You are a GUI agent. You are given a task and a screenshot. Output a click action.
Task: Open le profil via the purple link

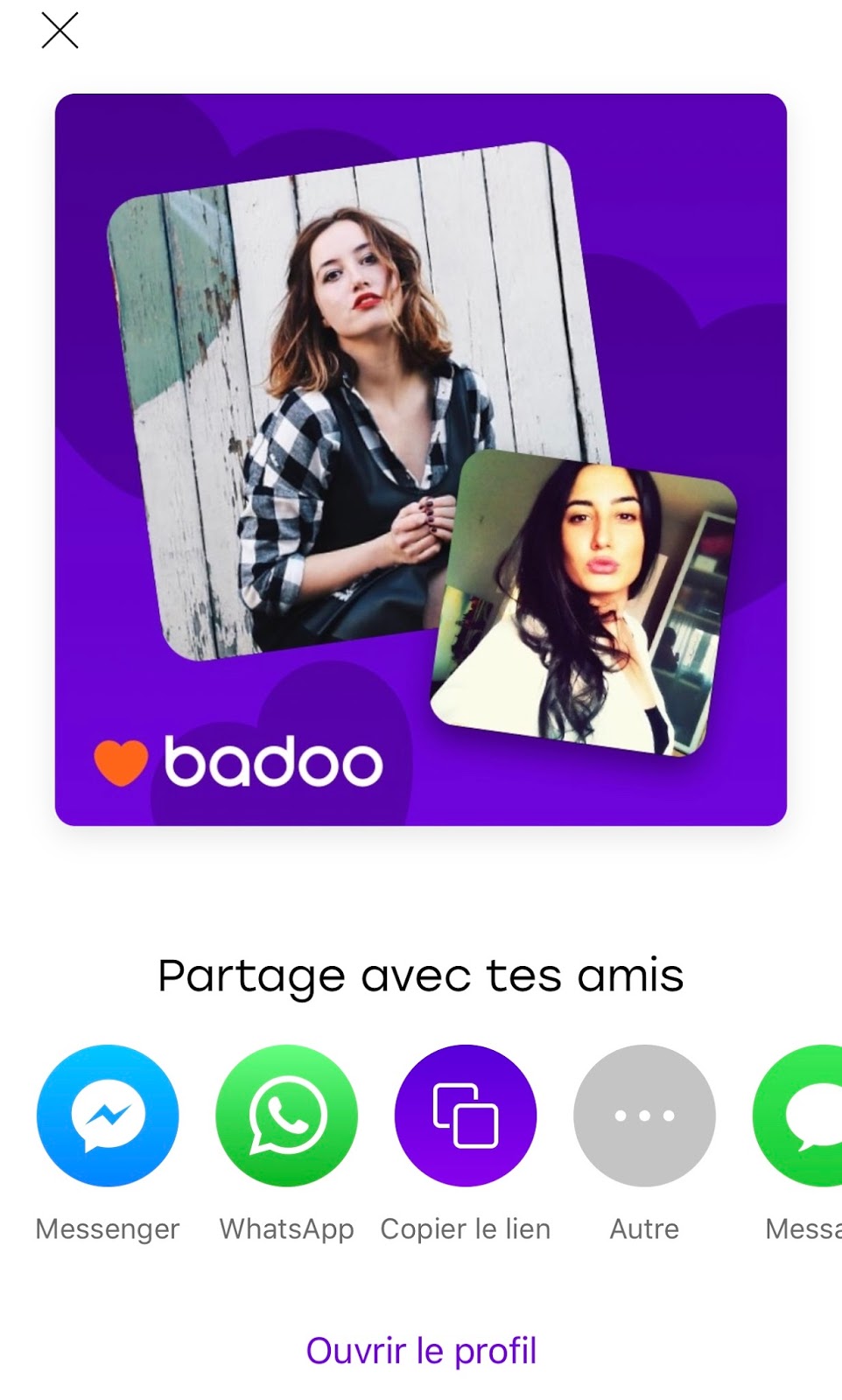point(421,1350)
